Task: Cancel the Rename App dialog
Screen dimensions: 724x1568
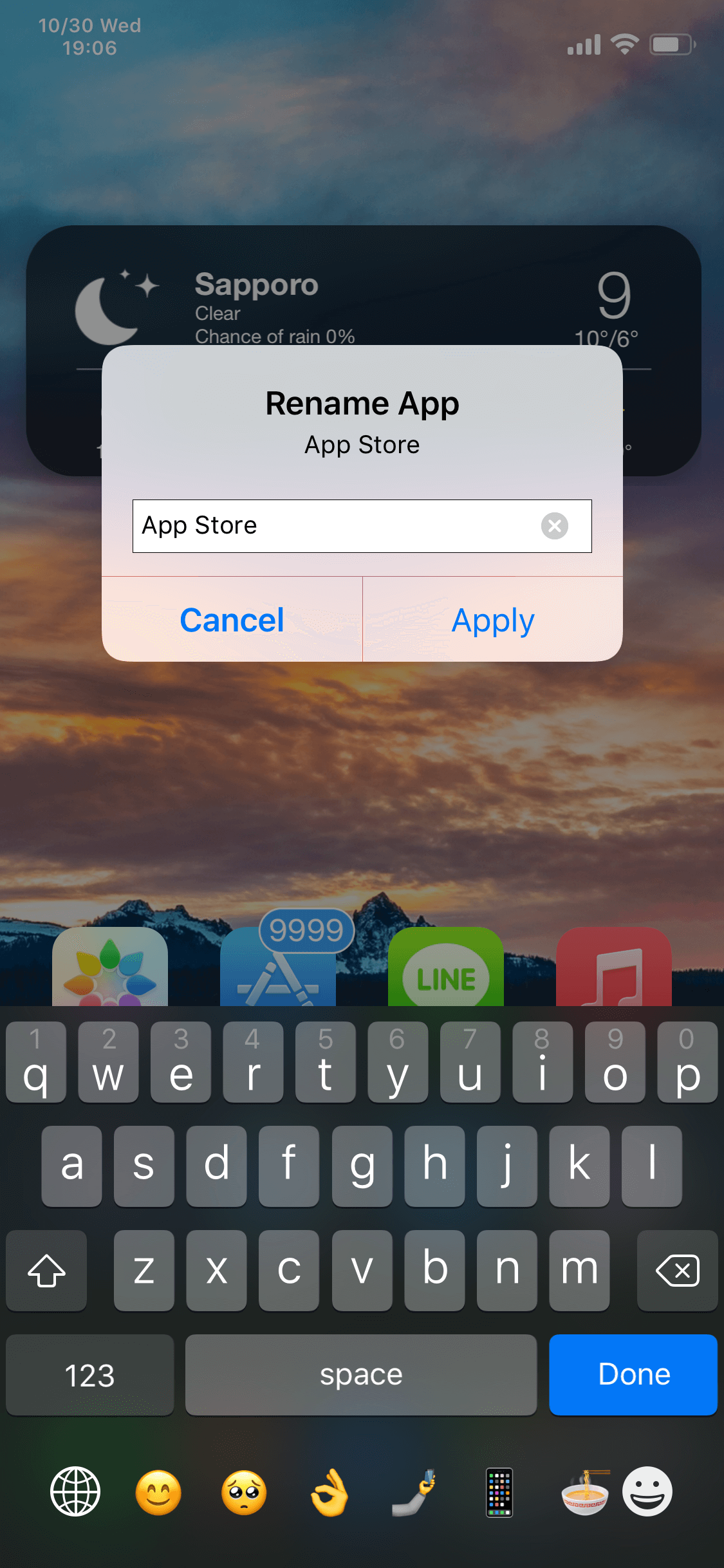Action: pyautogui.click(x=232, y=620)
